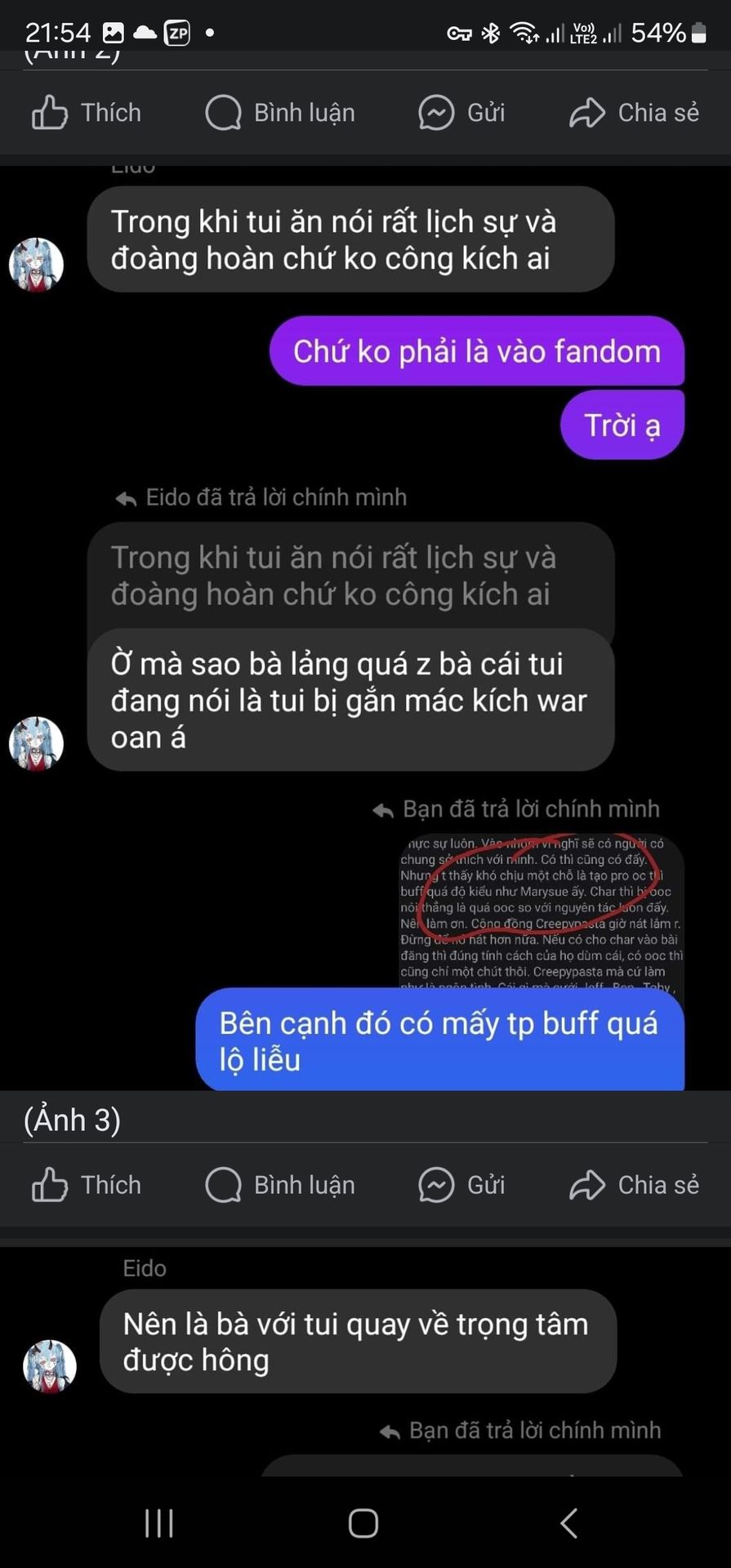Tap Thích under the (Ảnh 2) caption
This screenshot has height=1568, width=731.
tap(87, 113)
